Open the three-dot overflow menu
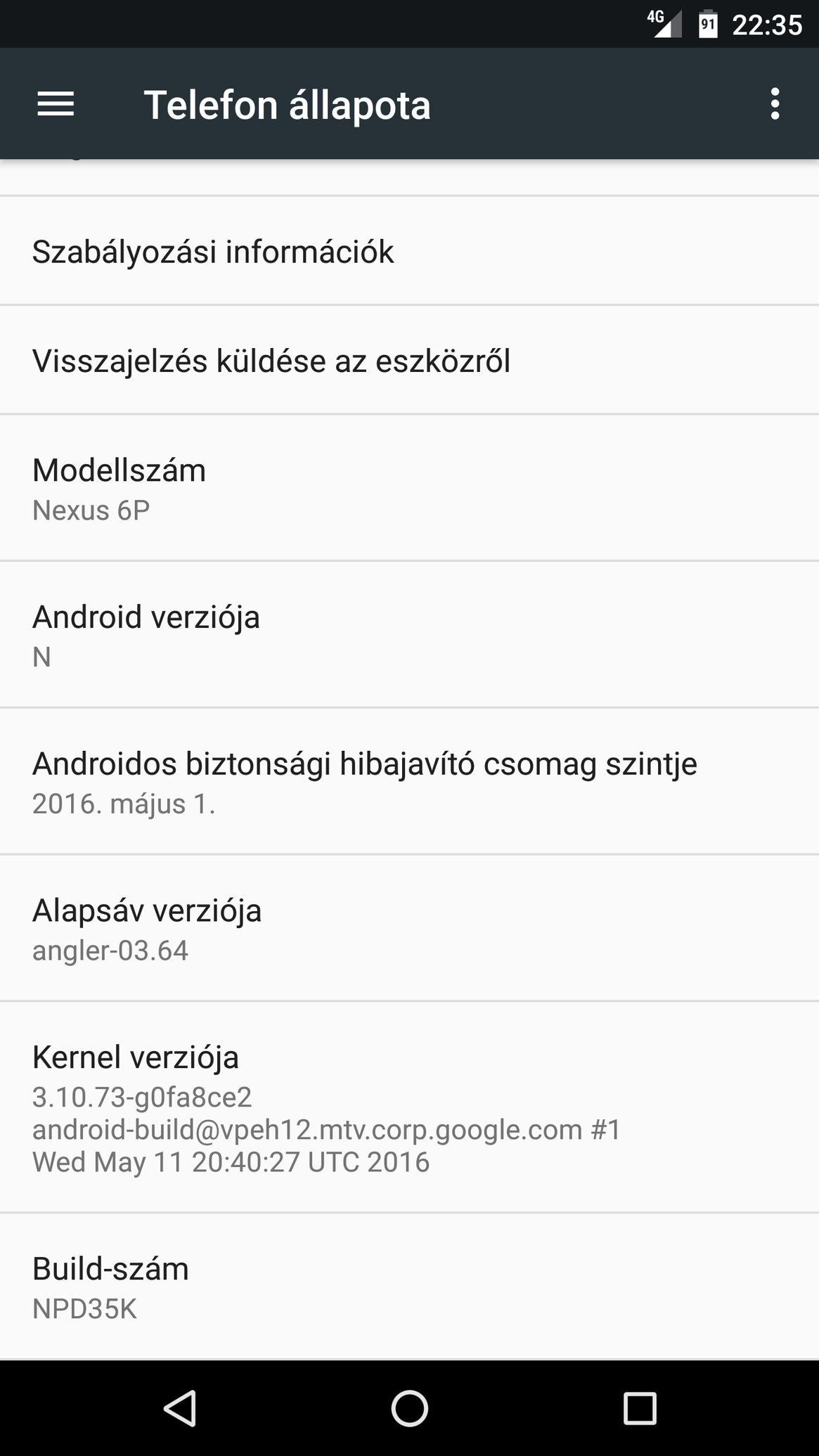The height and width of the screenshot is (1456, 819). coord(775,104)
